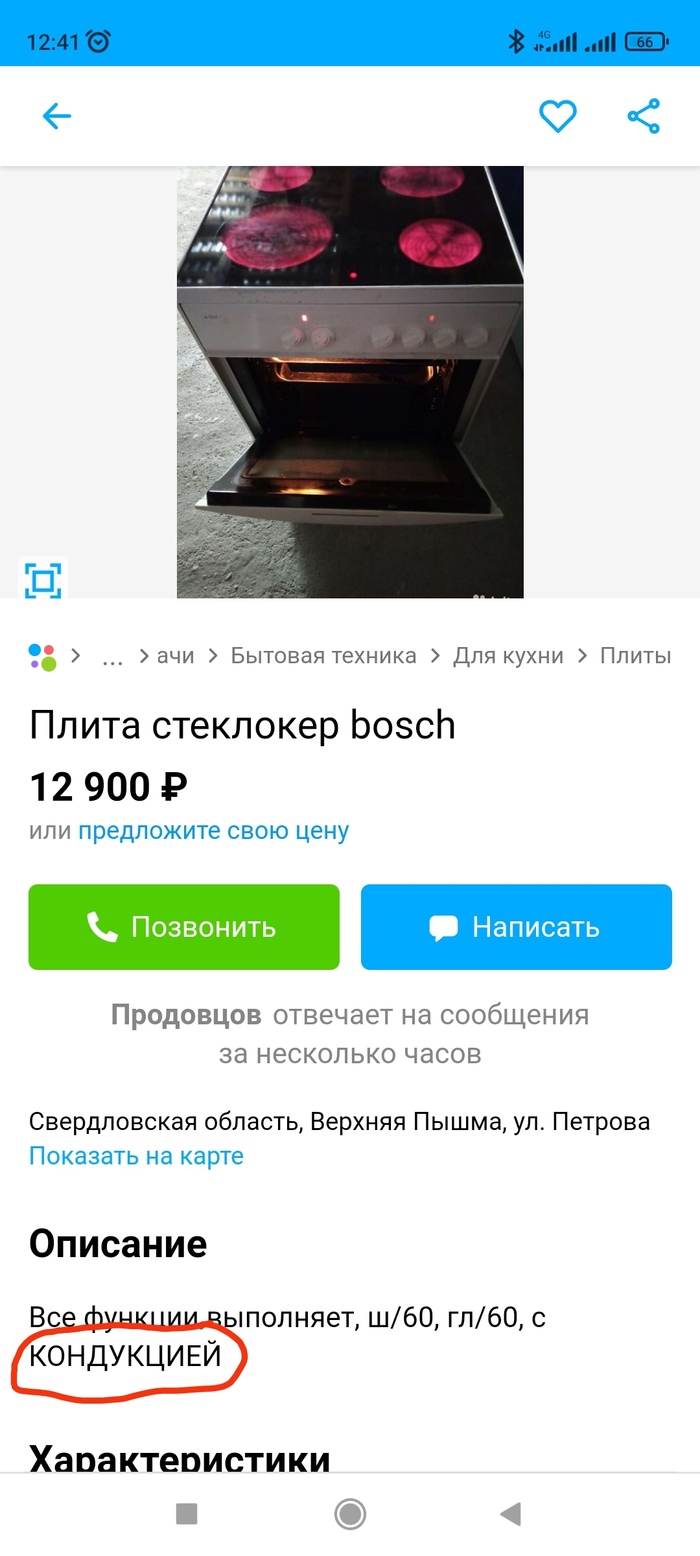Expand photo to fullscreen view
Viewport: 700px width, 1556px height.
click(43, 580)
